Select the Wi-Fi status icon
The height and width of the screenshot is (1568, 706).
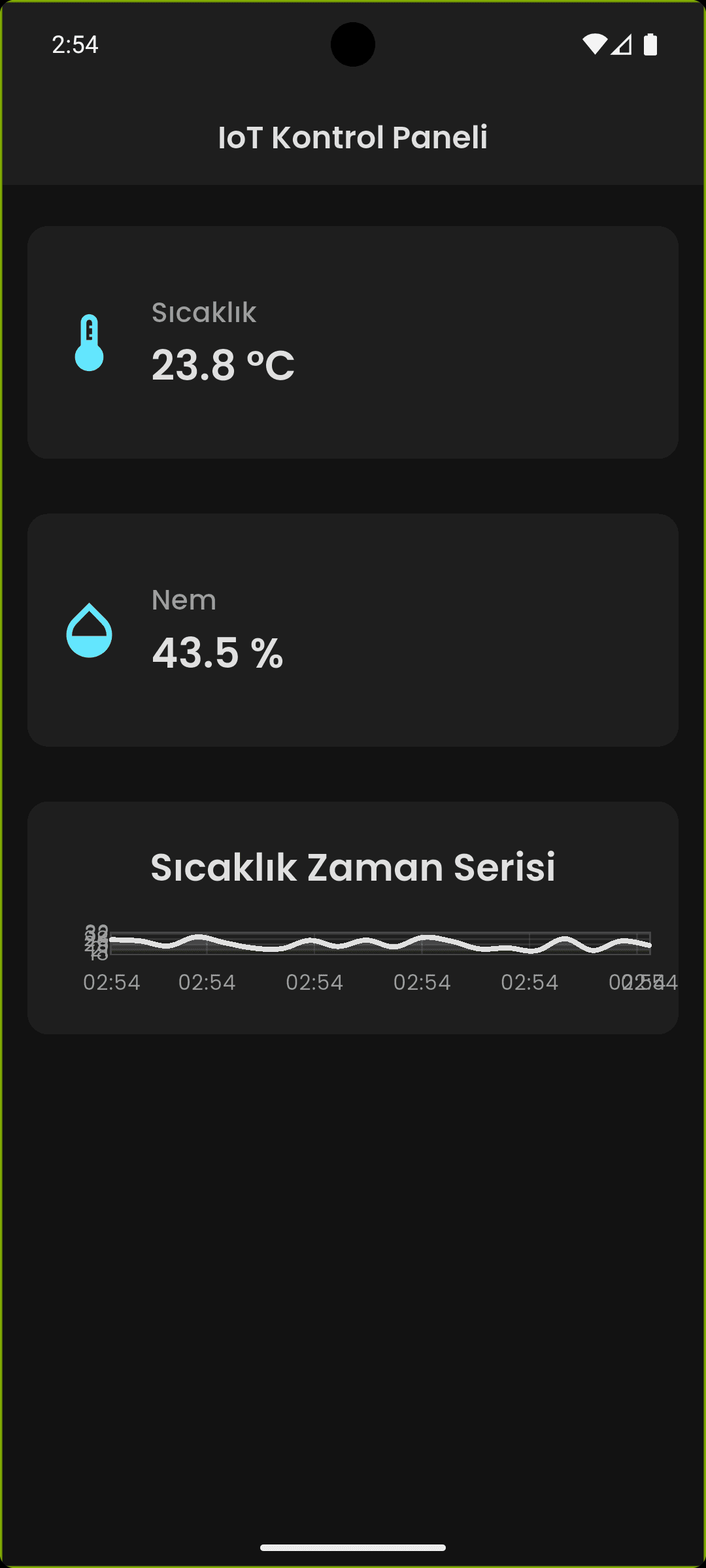(x=596, y=43)
